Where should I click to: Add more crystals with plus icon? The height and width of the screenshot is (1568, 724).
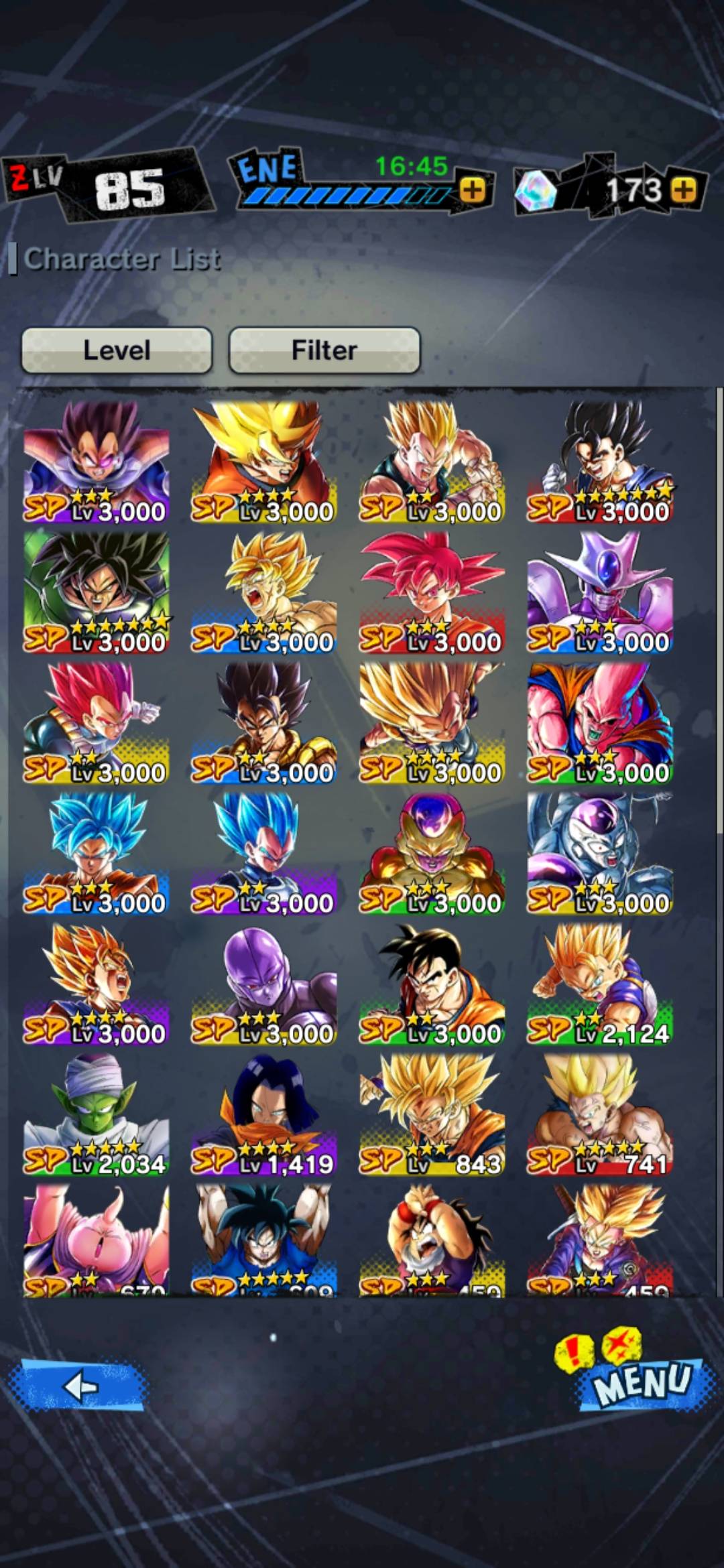683,190
